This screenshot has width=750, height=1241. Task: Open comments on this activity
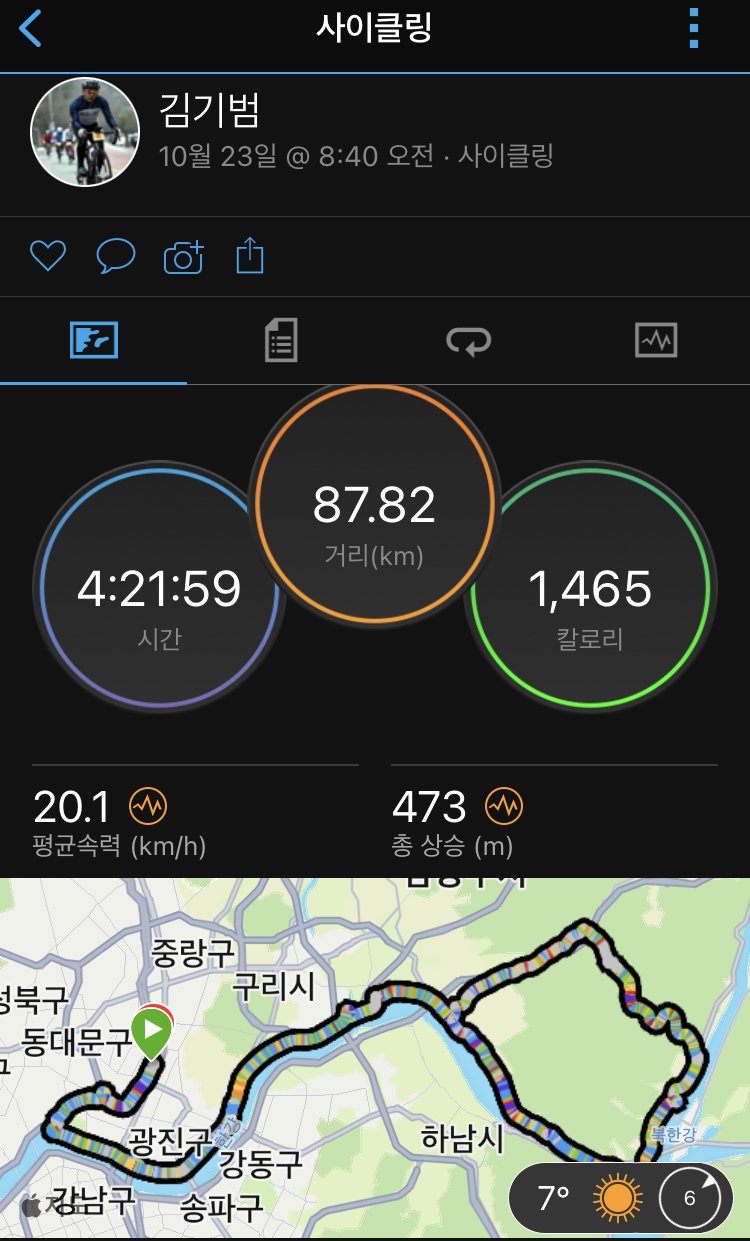[115, 257]
